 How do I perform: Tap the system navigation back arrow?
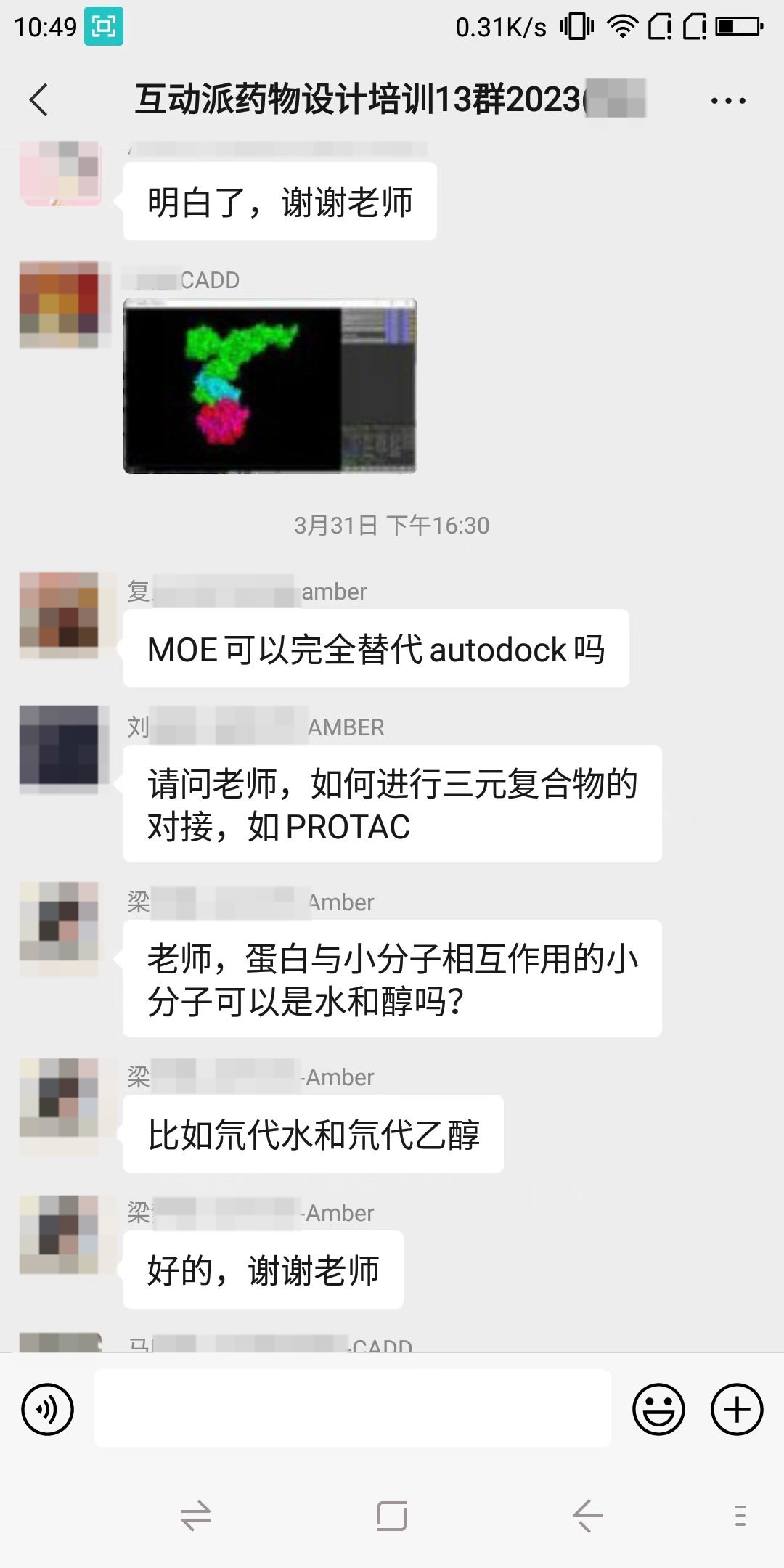click(x=587, y=1516)
